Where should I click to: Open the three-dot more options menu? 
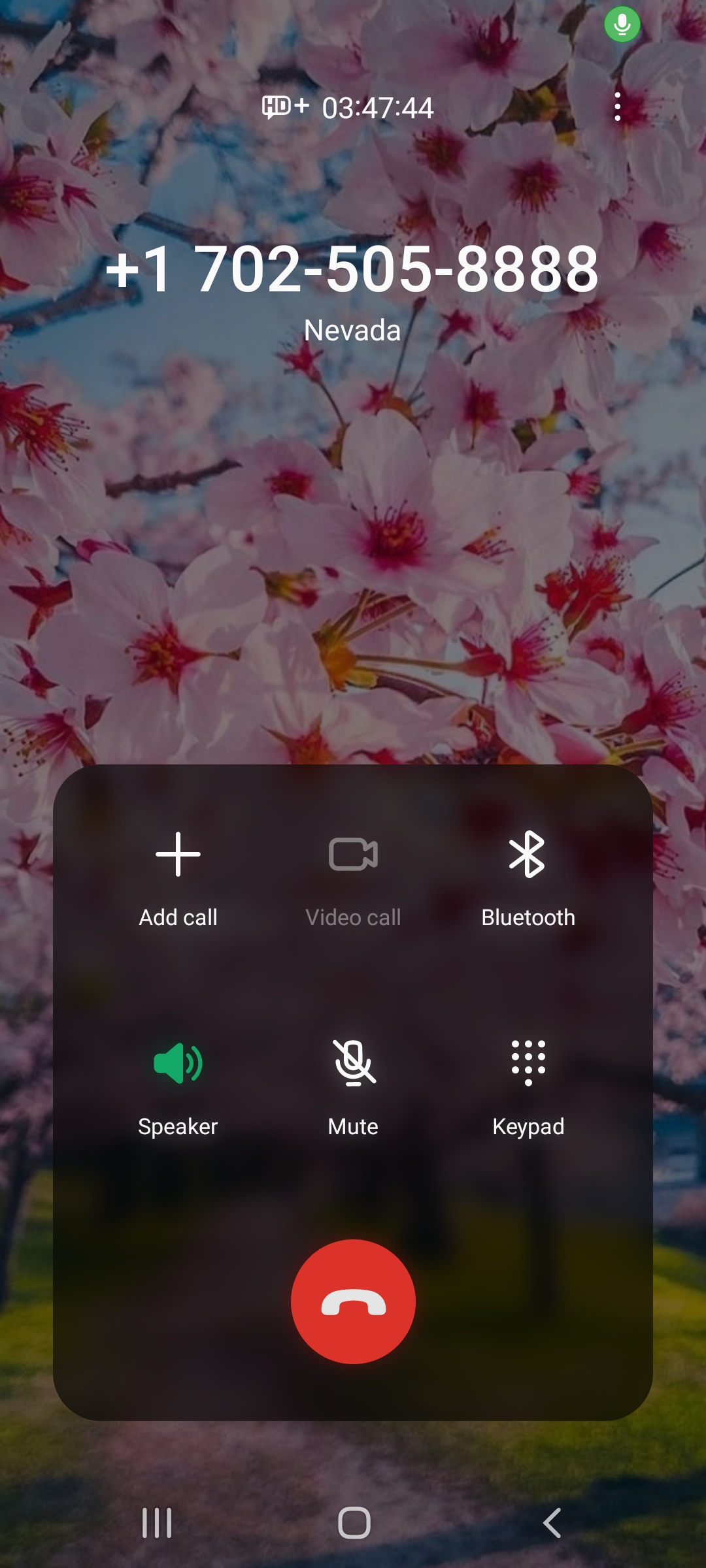click(x=617, y=107)
